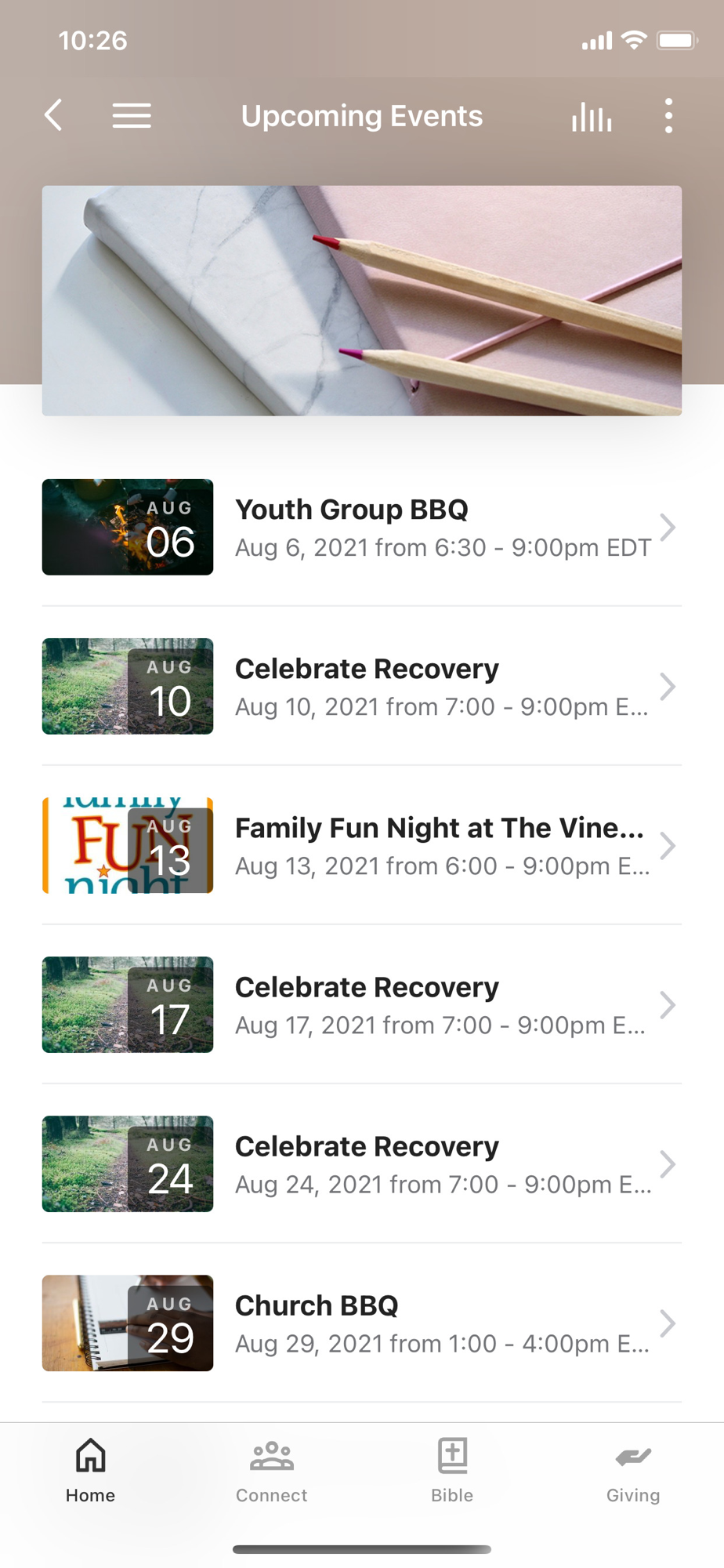
Task: Open Family Fun Night at The Vine
Action: [362, 845]
